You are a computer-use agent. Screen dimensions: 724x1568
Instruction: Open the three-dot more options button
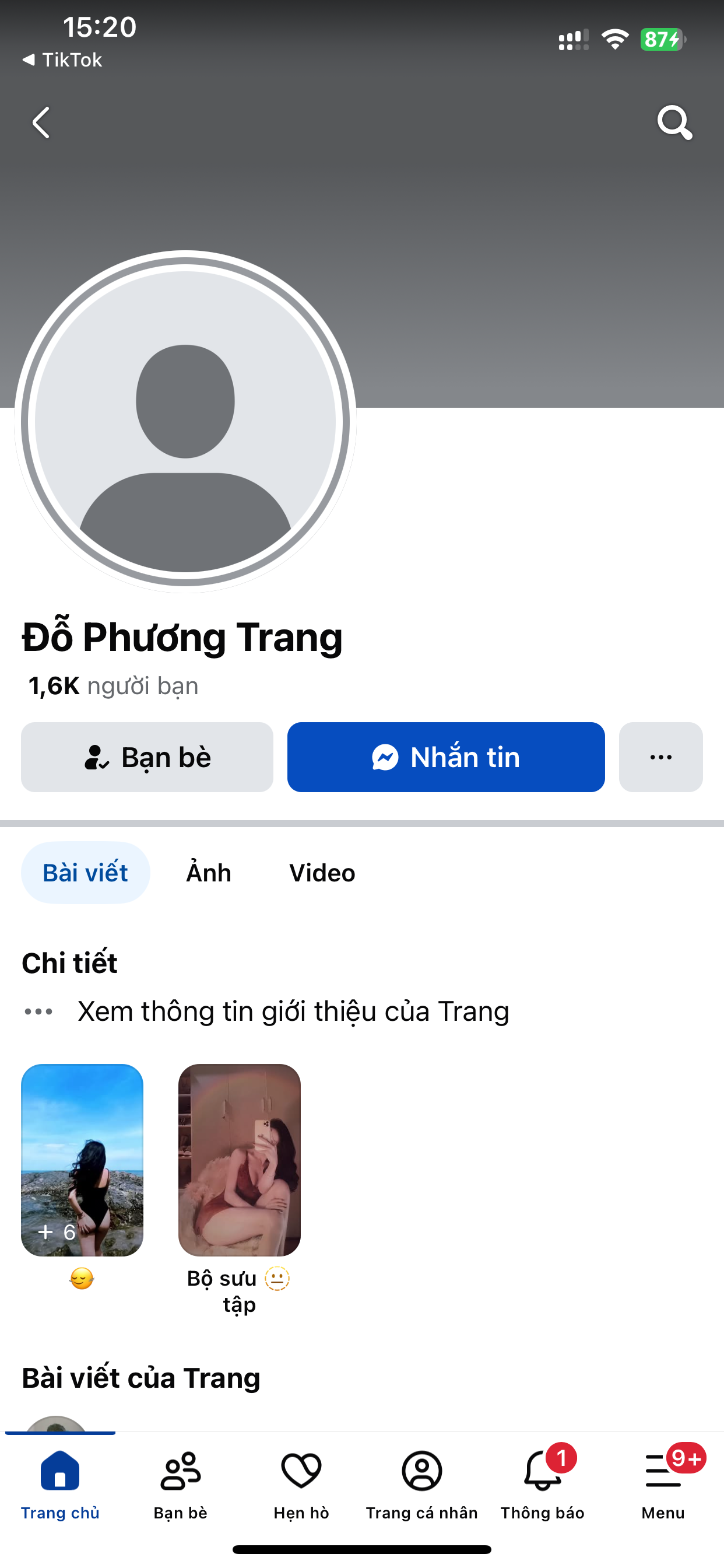pos(660,757)
